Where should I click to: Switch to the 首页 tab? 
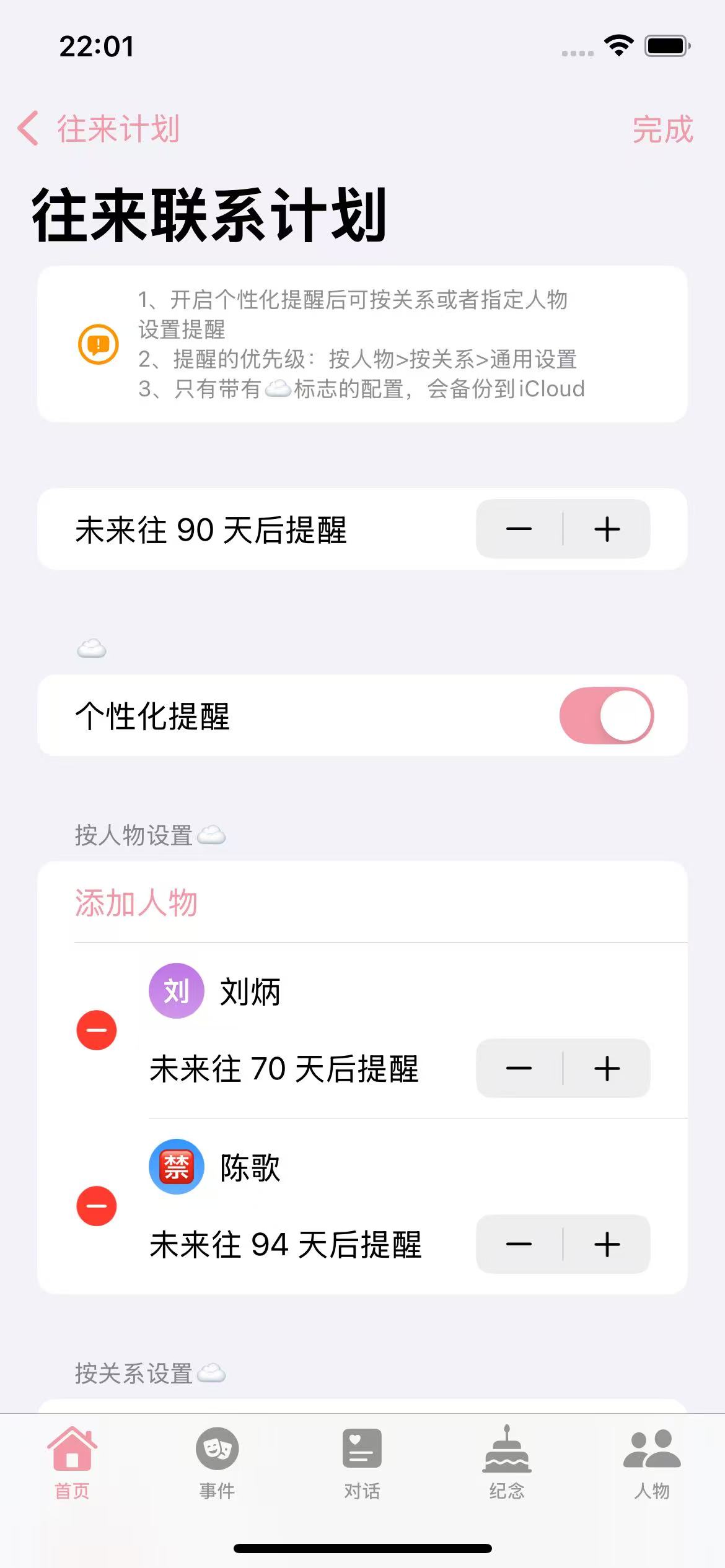pos(72,1463)
